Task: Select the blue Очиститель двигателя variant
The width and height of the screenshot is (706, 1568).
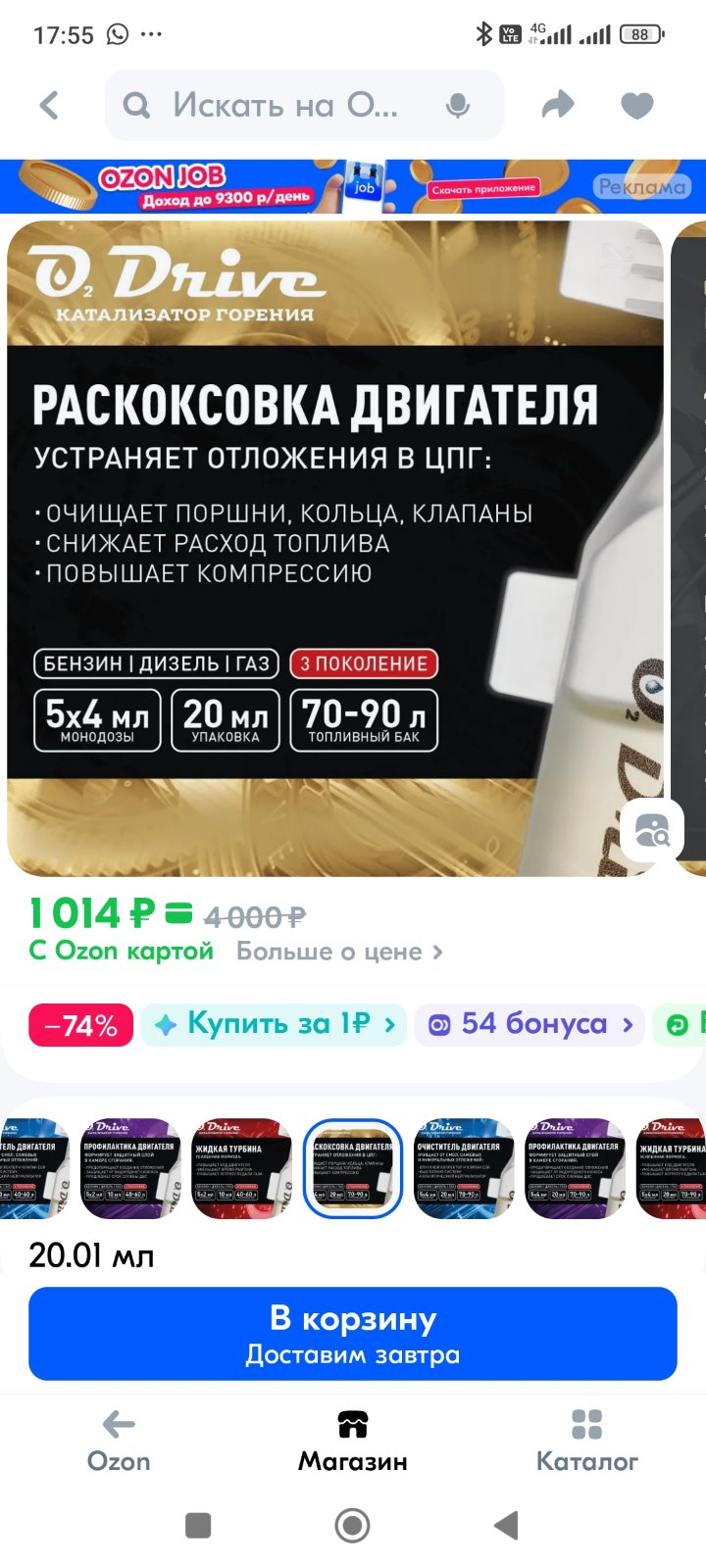Action: [x=464, y=1168]
